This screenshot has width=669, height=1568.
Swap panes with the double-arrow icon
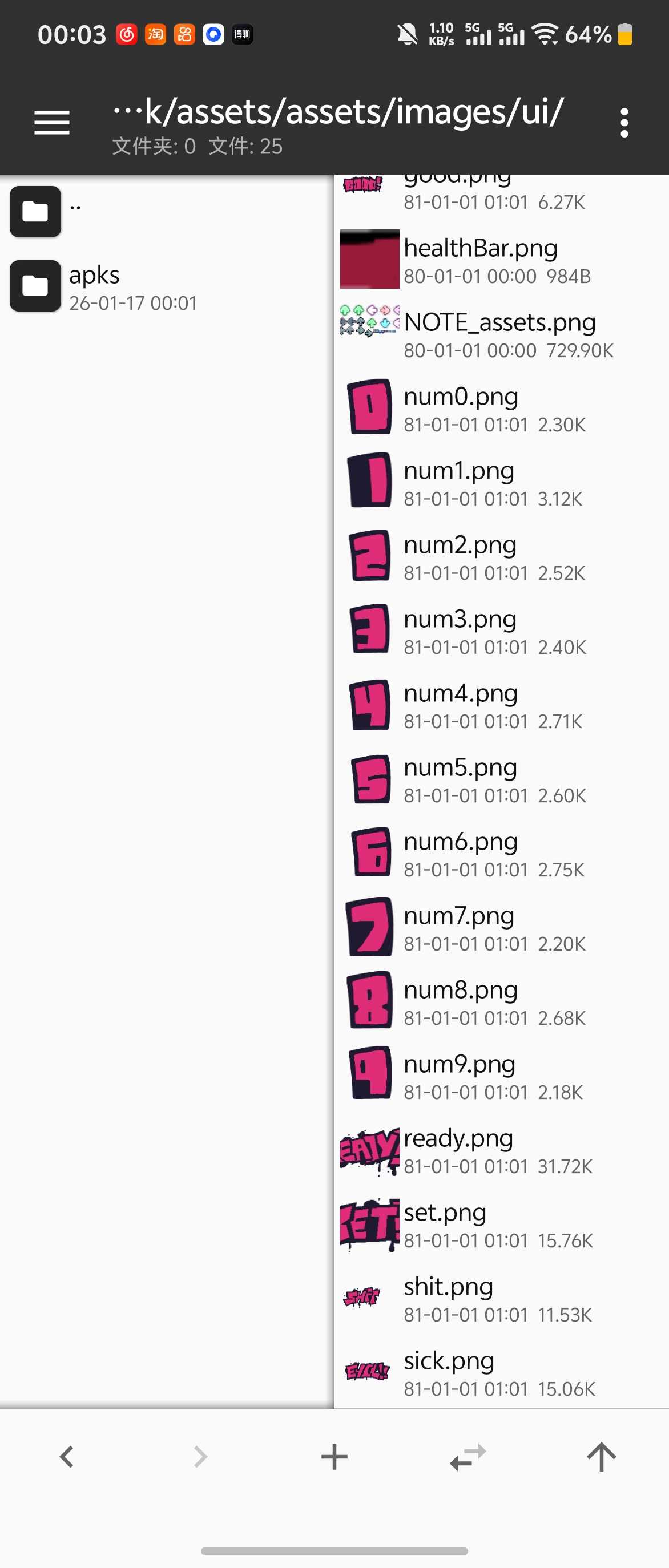pos(468,1457)
